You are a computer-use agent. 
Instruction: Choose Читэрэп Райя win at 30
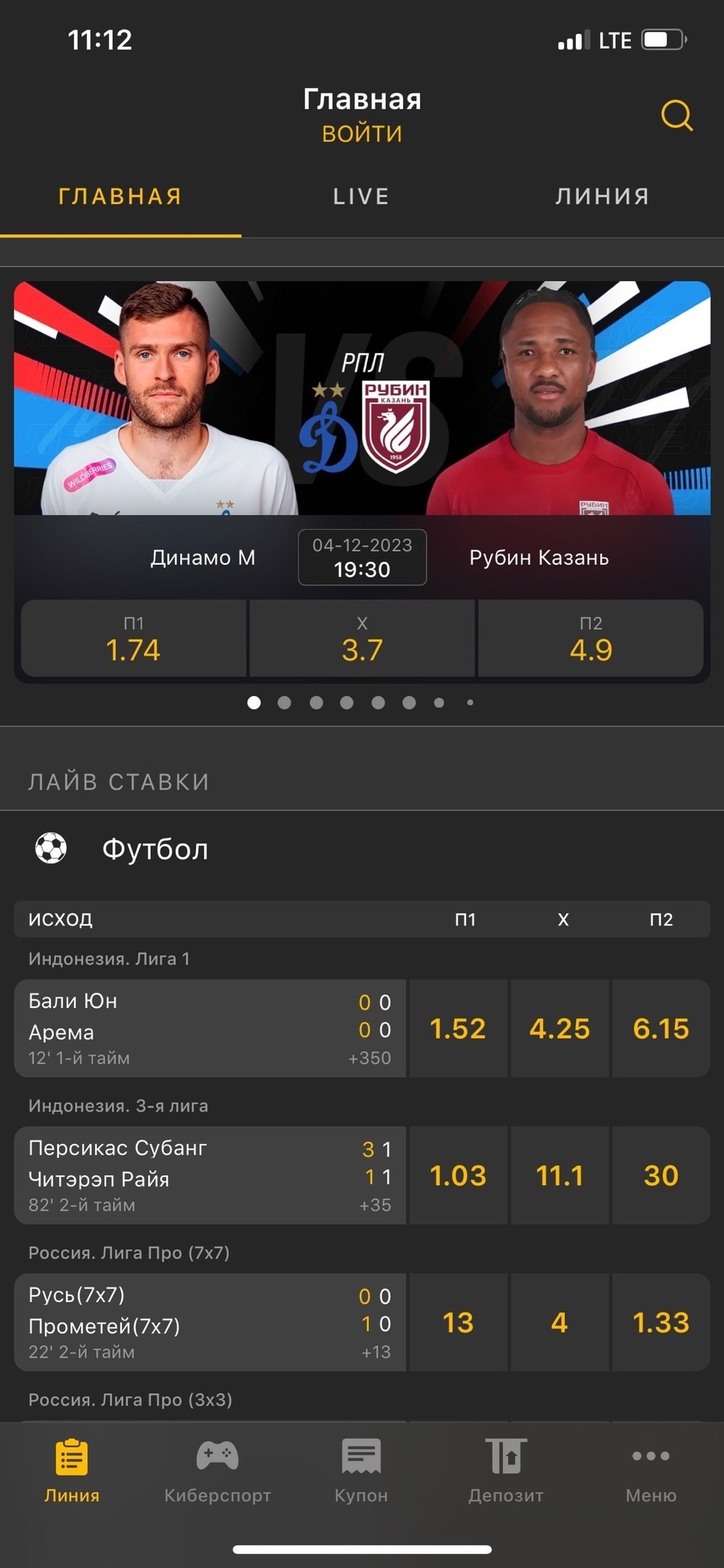661,1175
